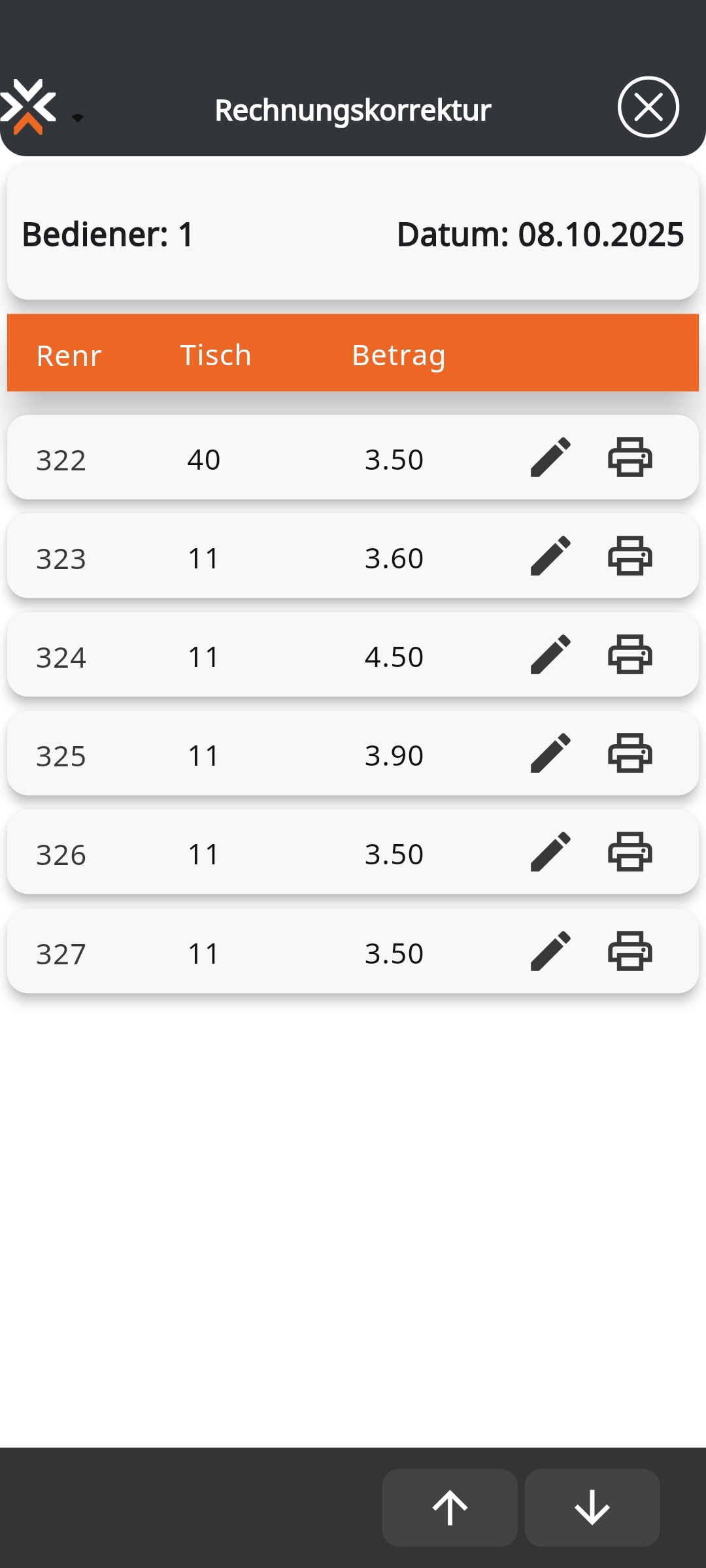Tap the down arrow button

[x=592, y=1508]
